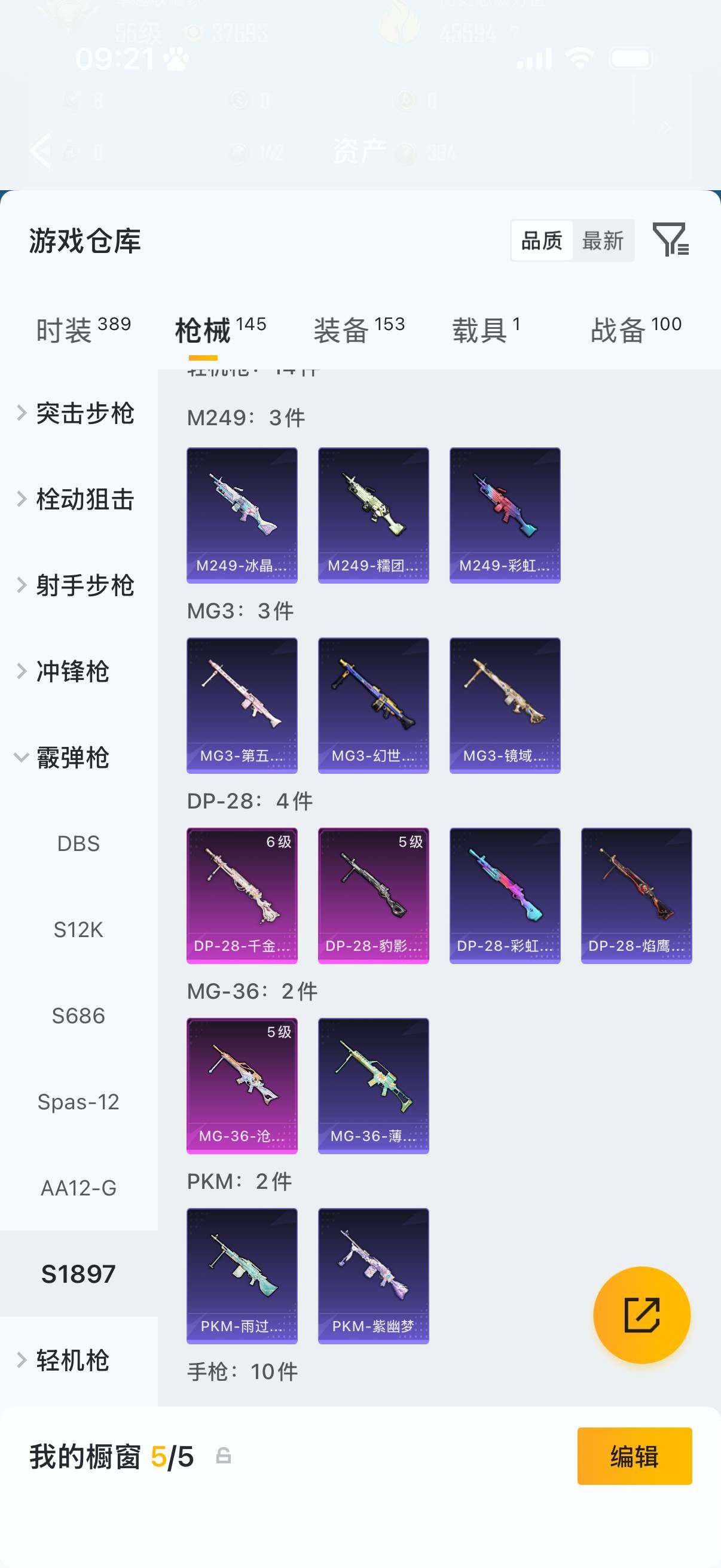Open the MG3-幻世 skin tile
This screenshot has height=1568, width=721.
pos(373,705)
